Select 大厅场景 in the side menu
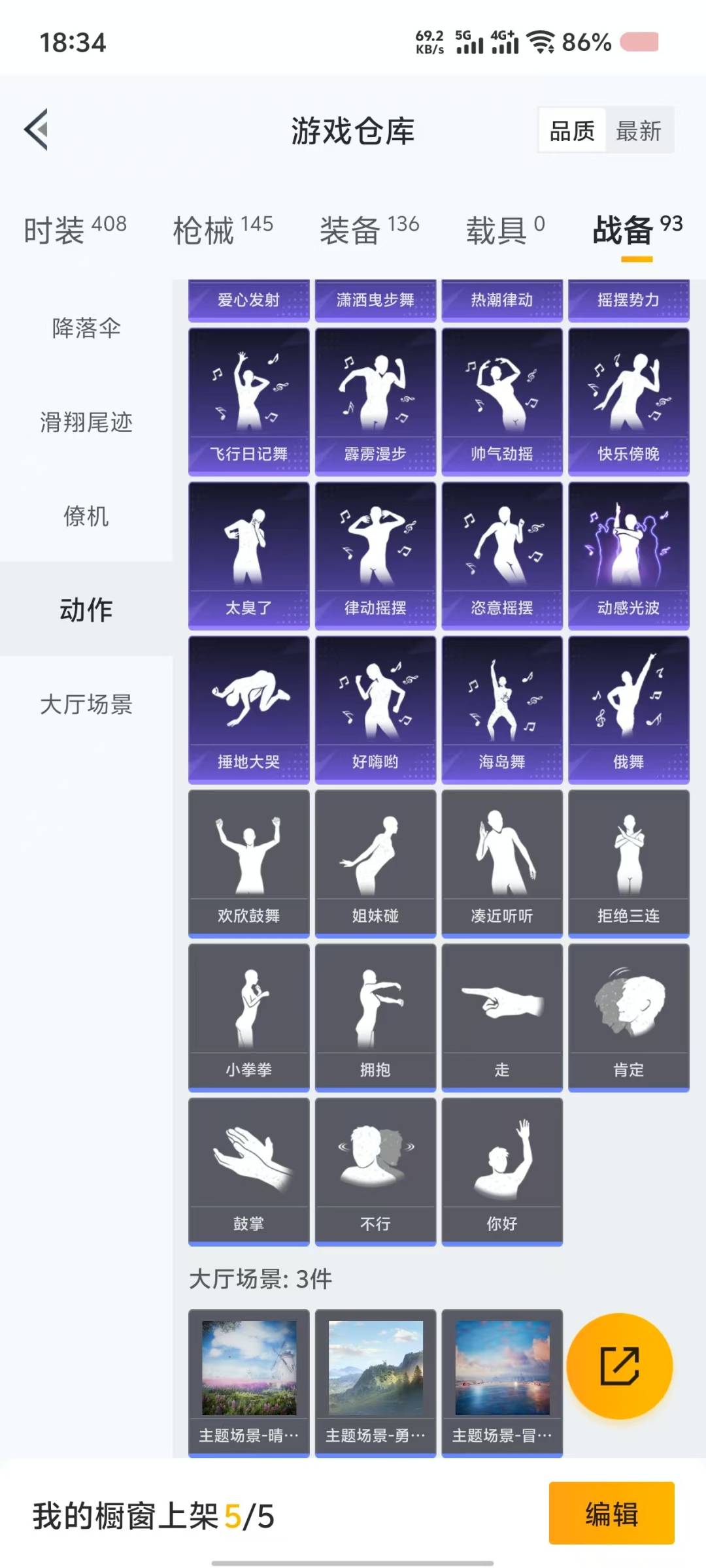Viewport: 706px width, 1568px height. (86, 704)
